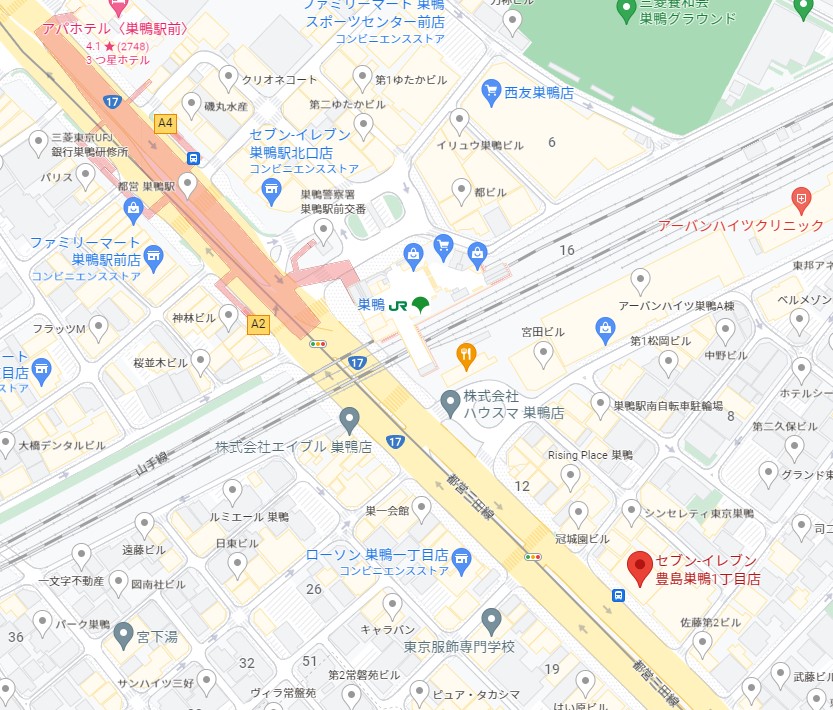Viewport: 833px width, 710px height.
Task: Select the 株式会社エイブル 巣鴨店 marker
Action: click(x=349, y=419)
